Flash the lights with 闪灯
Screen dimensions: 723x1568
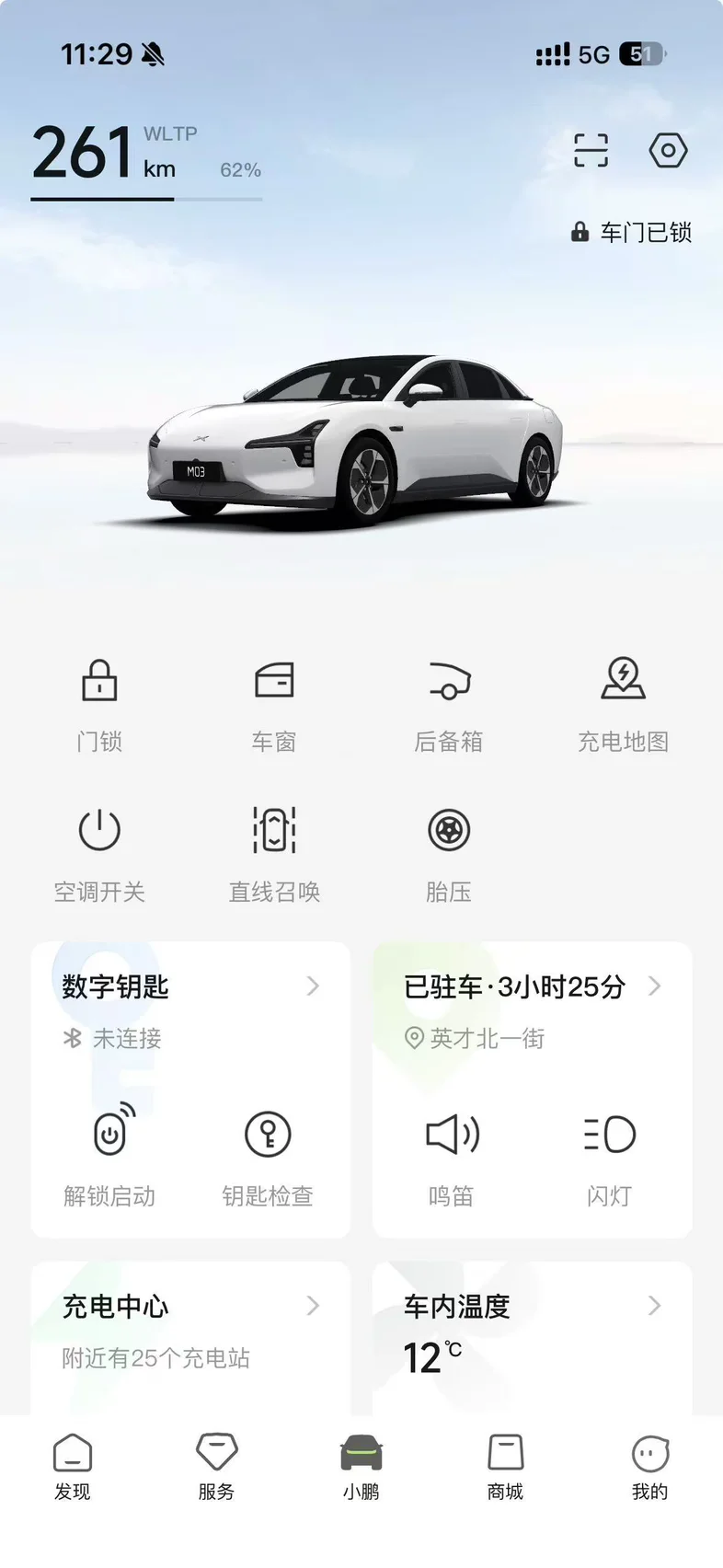pos(609,1155)
